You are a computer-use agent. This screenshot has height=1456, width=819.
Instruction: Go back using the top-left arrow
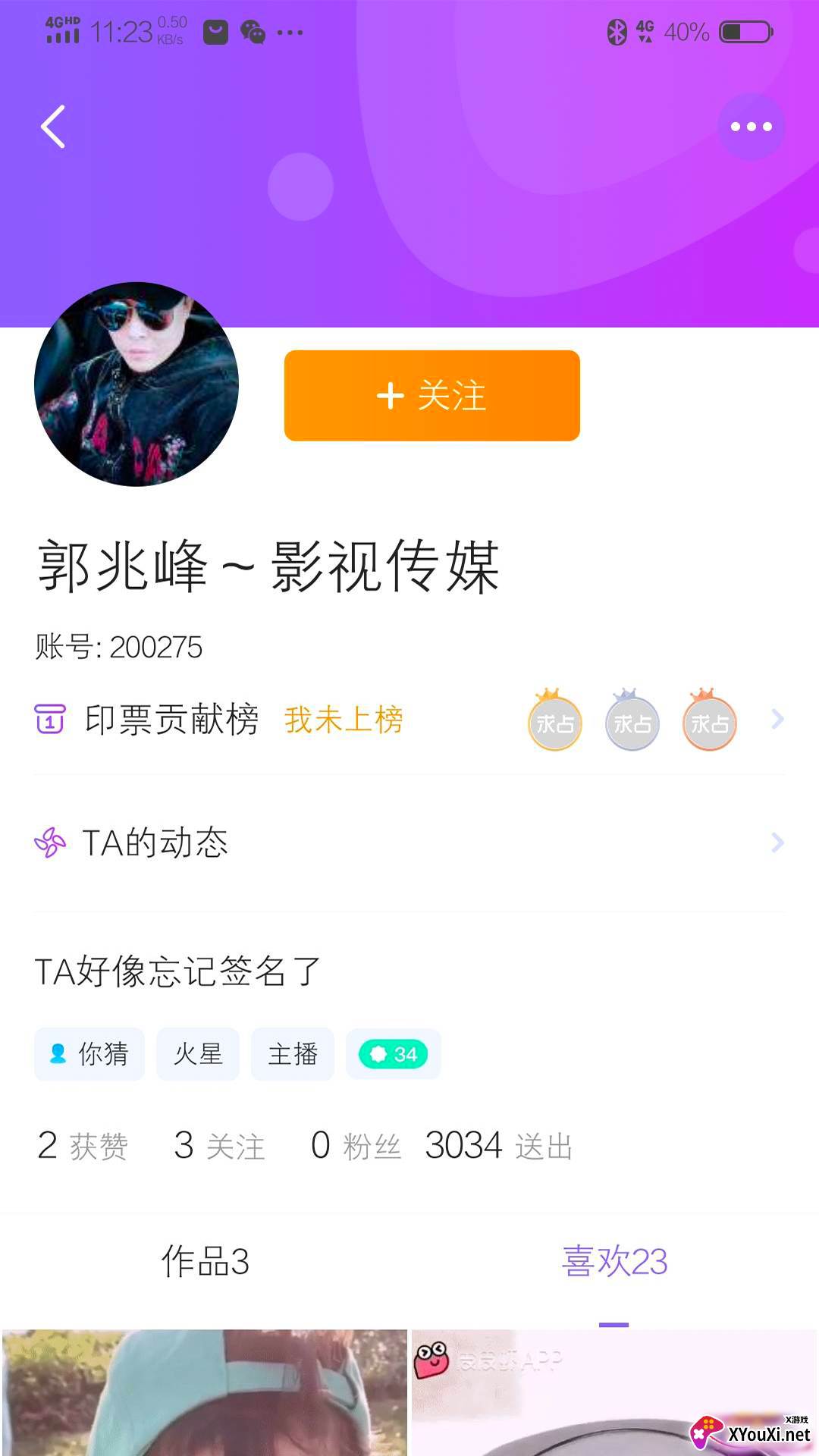point(53,127)
